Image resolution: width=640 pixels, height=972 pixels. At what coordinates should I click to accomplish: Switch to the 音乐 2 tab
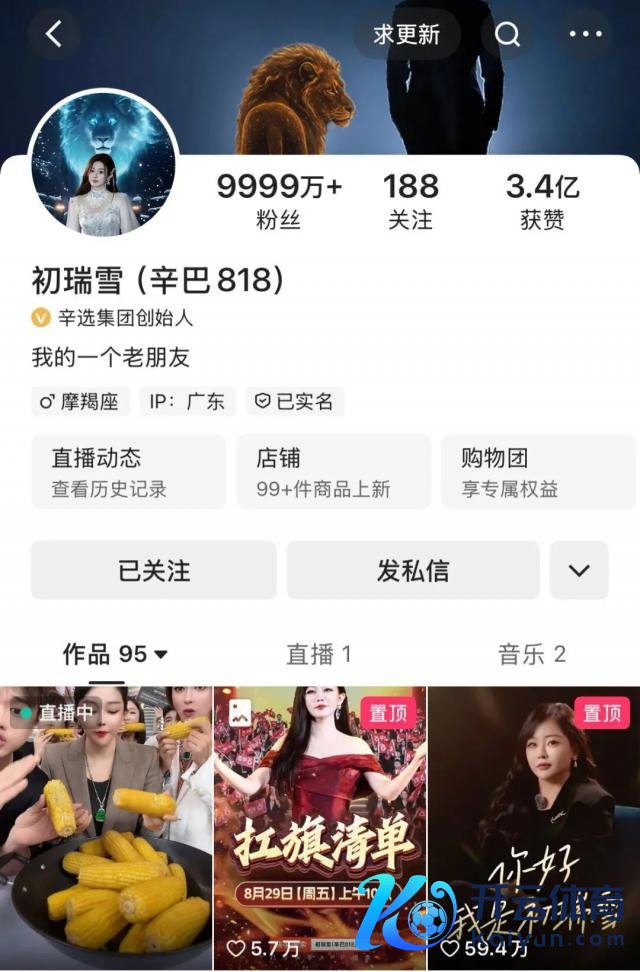[x=532, y=654]
